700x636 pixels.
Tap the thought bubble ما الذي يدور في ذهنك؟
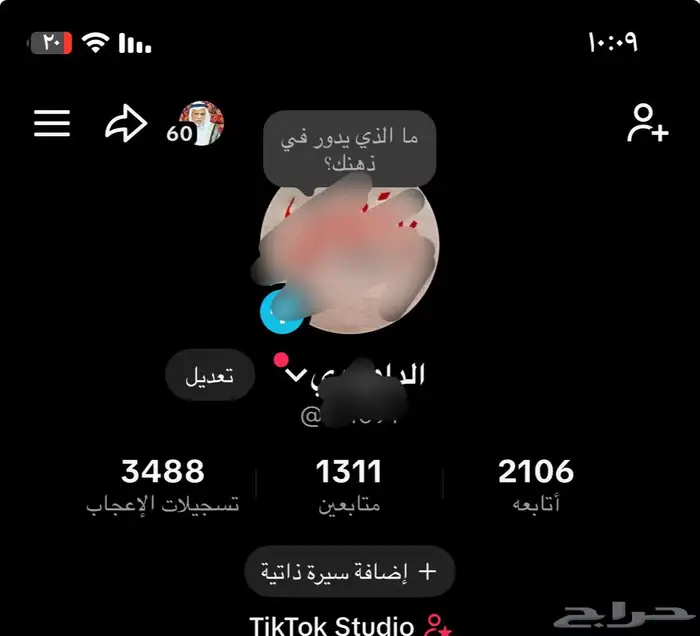351,149
